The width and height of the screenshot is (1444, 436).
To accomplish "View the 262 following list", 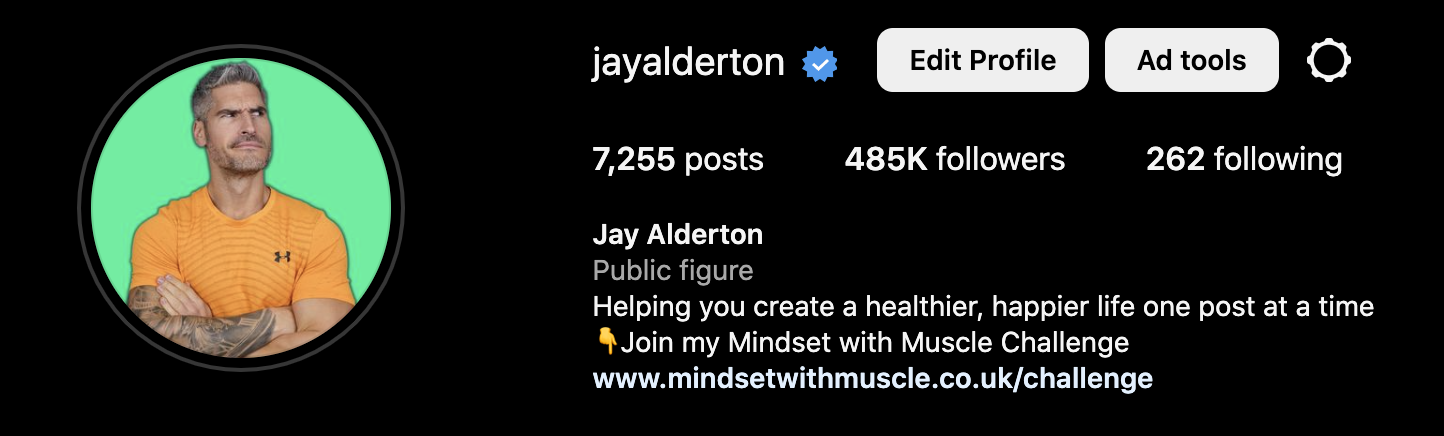I will (1243, 159).
